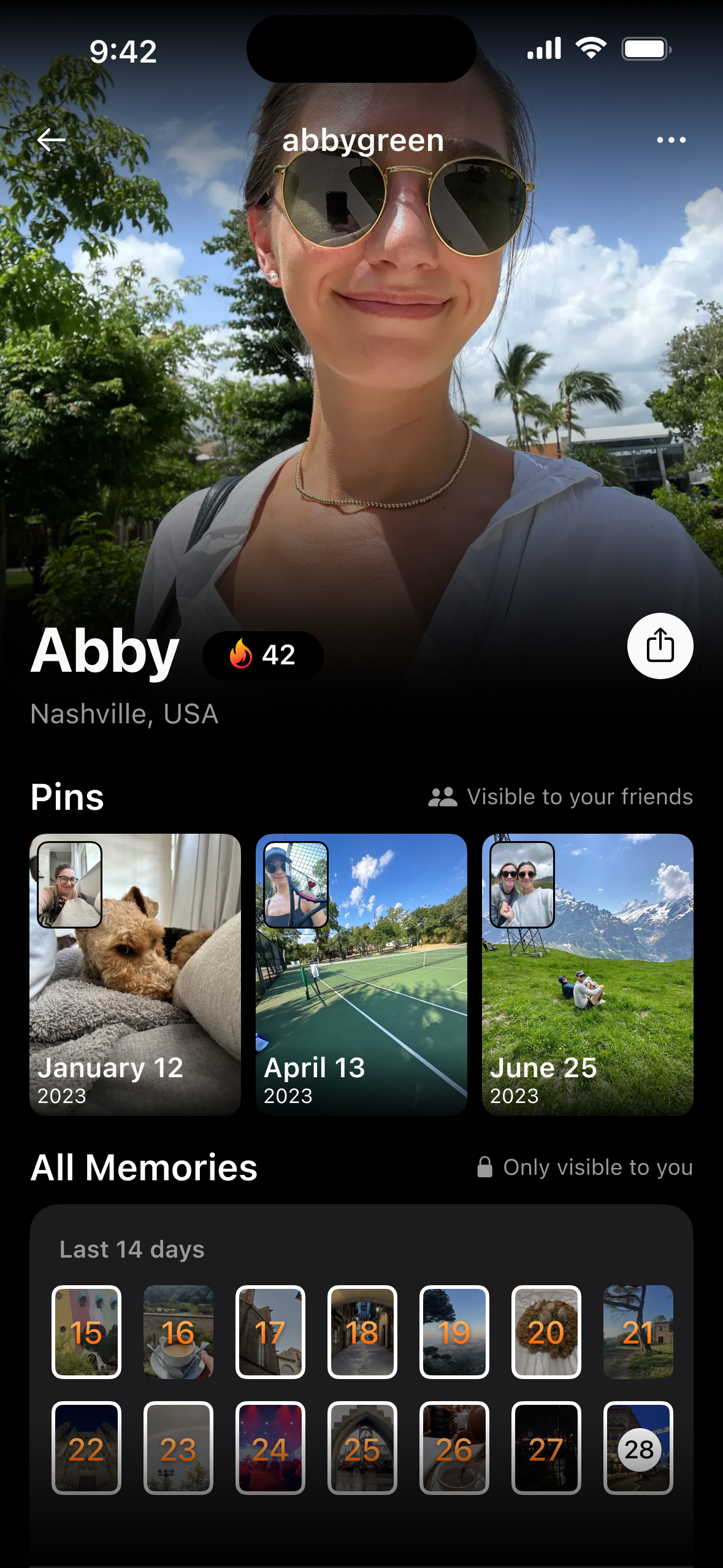Tap the cellular signal indicator

point(545,49)
